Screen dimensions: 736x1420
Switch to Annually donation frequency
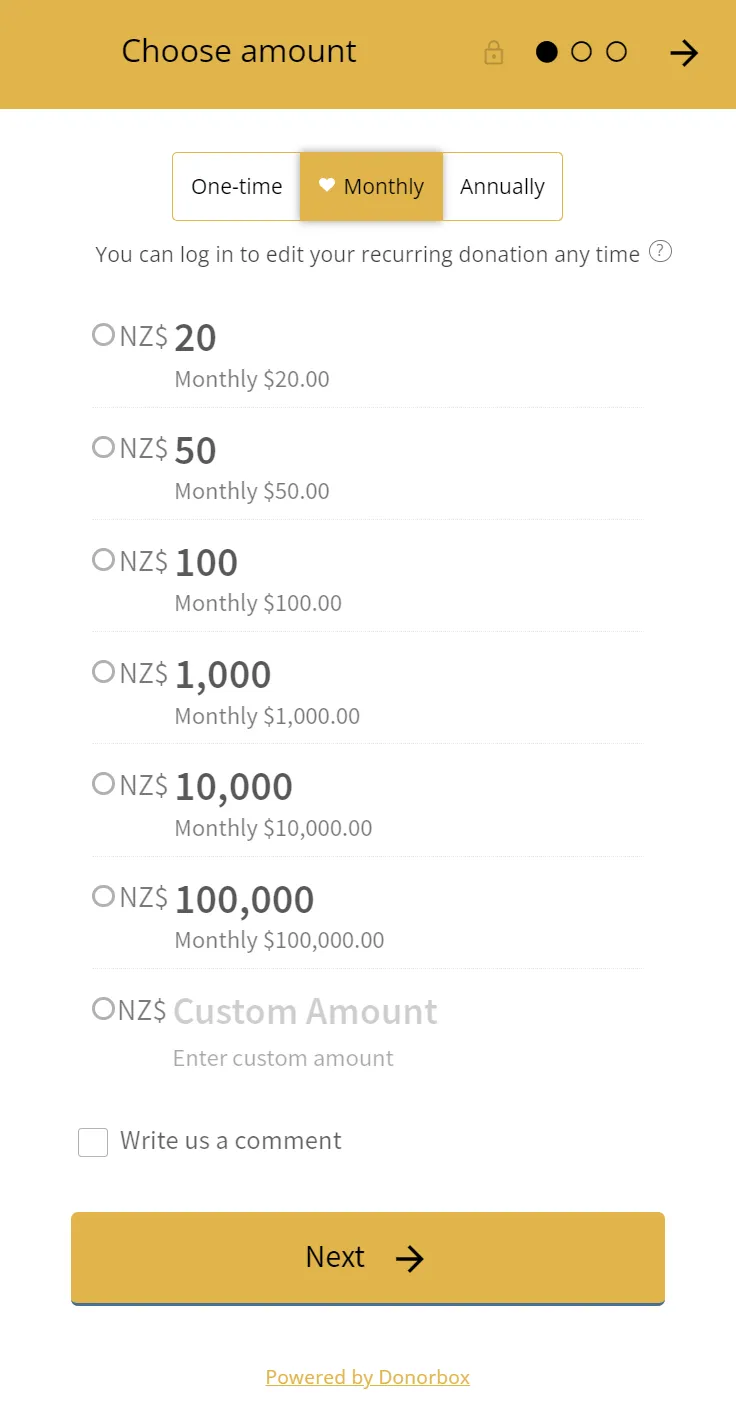pyautogui.click(x=502, y=187)
